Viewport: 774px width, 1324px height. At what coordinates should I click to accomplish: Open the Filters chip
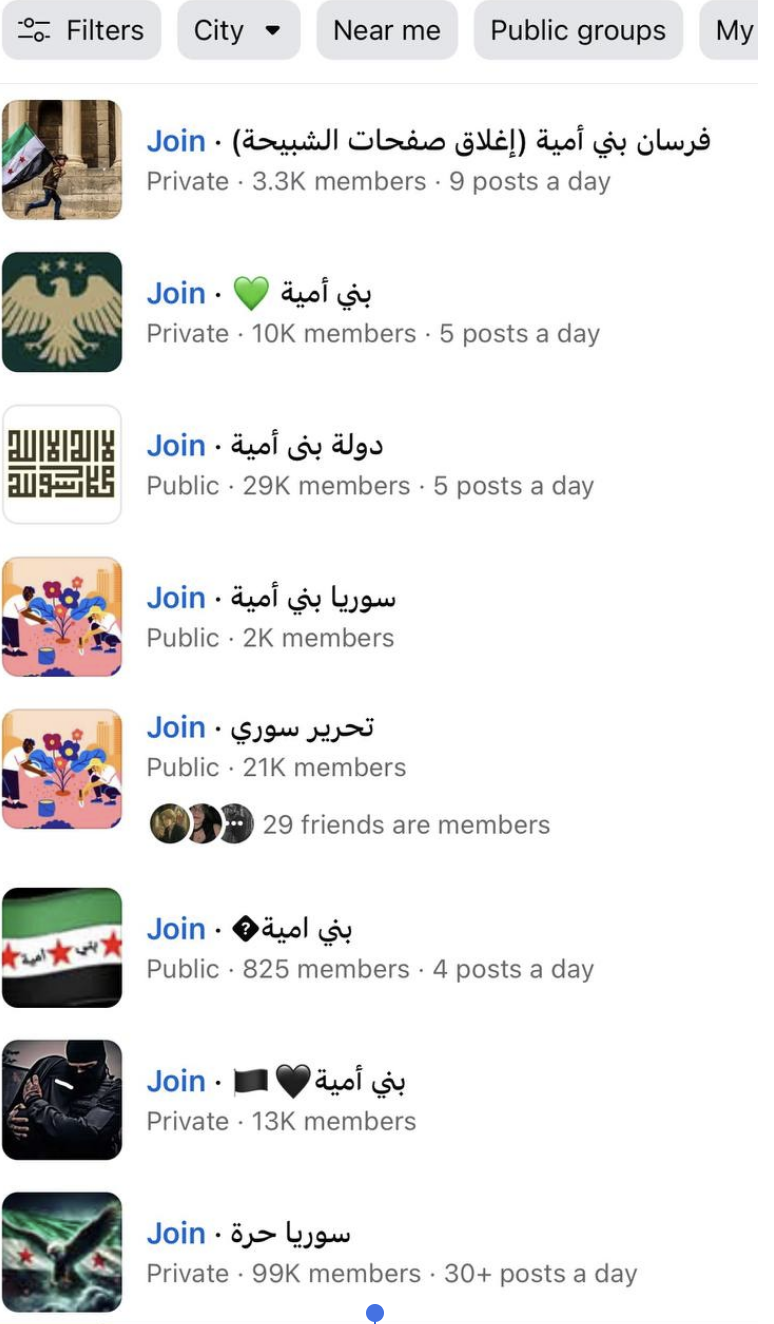81,31
